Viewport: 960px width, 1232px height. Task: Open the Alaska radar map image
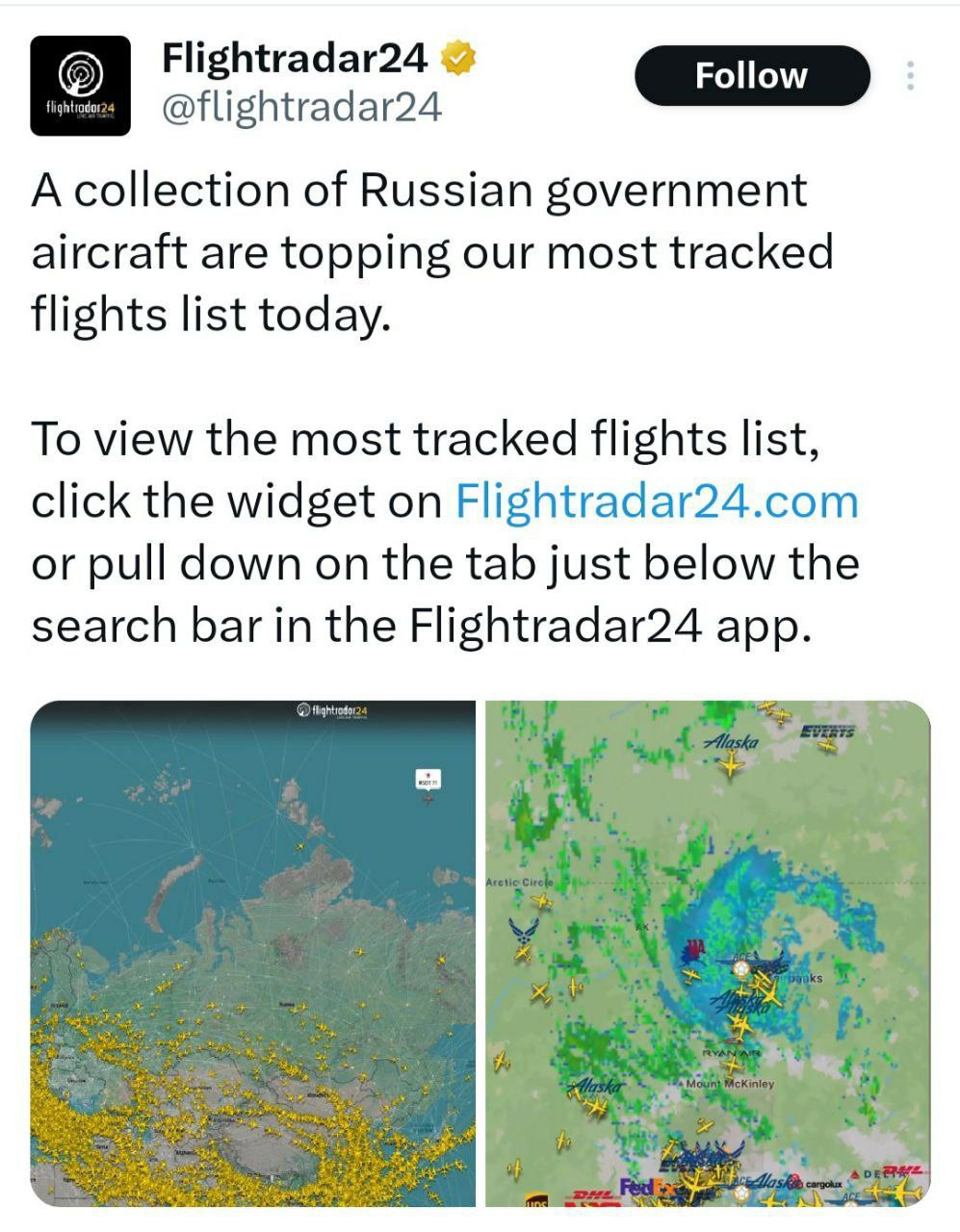(x=708, y=953)
